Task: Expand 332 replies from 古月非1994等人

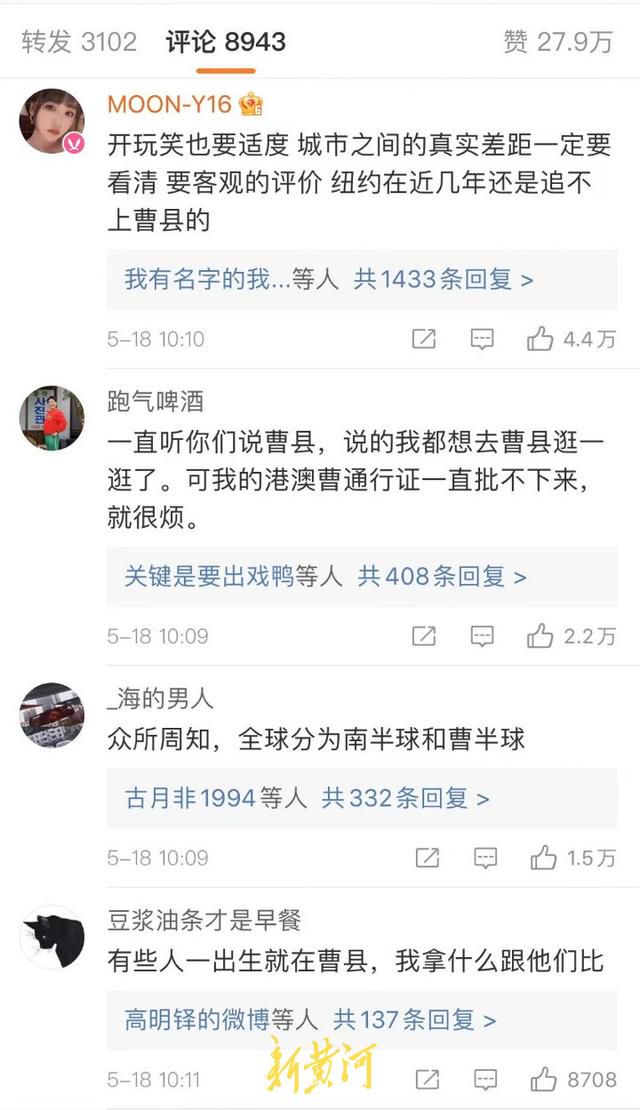Action: 362,799
